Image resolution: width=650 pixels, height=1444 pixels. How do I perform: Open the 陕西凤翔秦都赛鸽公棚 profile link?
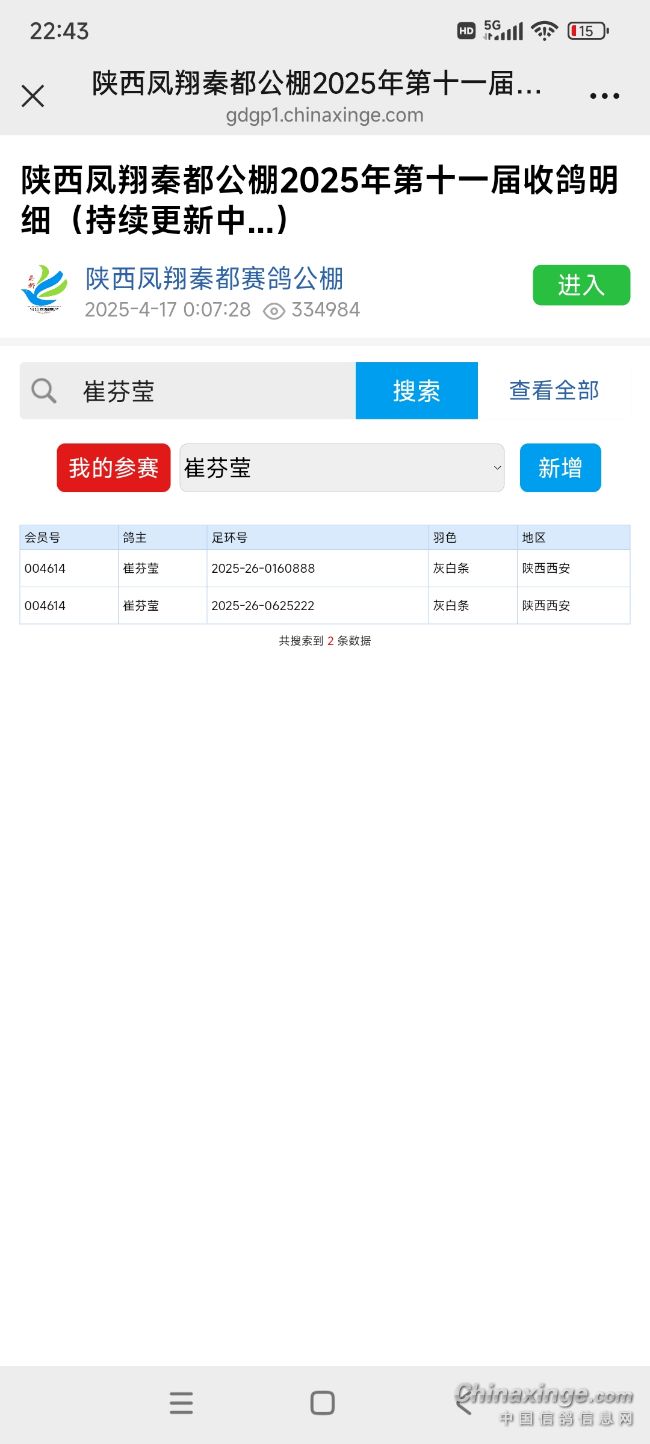(214, 279)
